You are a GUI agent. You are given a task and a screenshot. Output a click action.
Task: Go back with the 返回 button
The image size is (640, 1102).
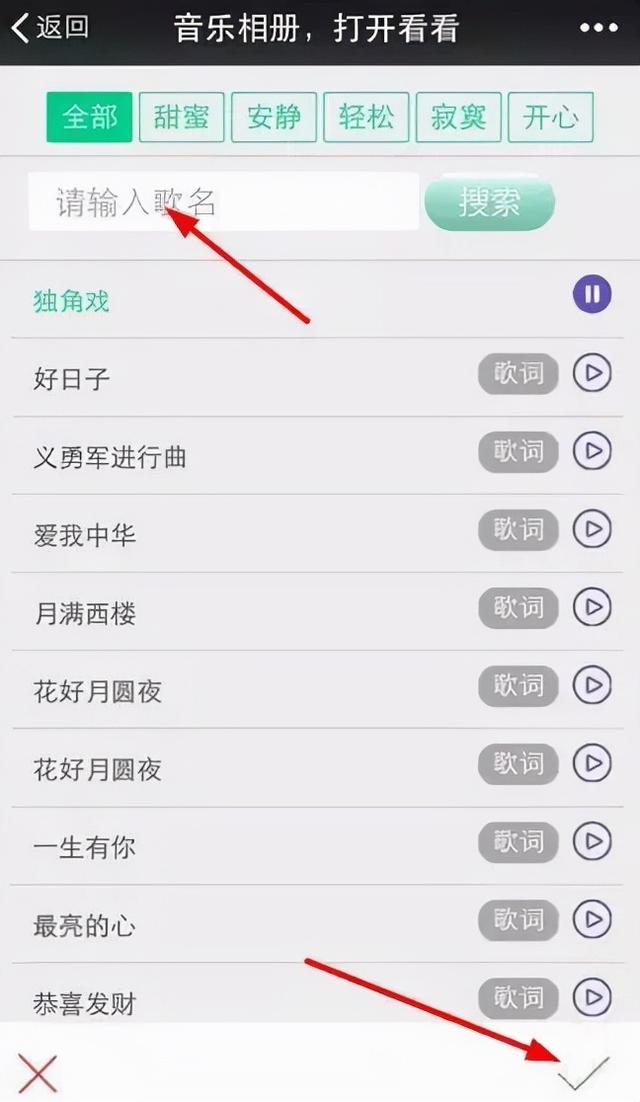[x=51, y=29]
